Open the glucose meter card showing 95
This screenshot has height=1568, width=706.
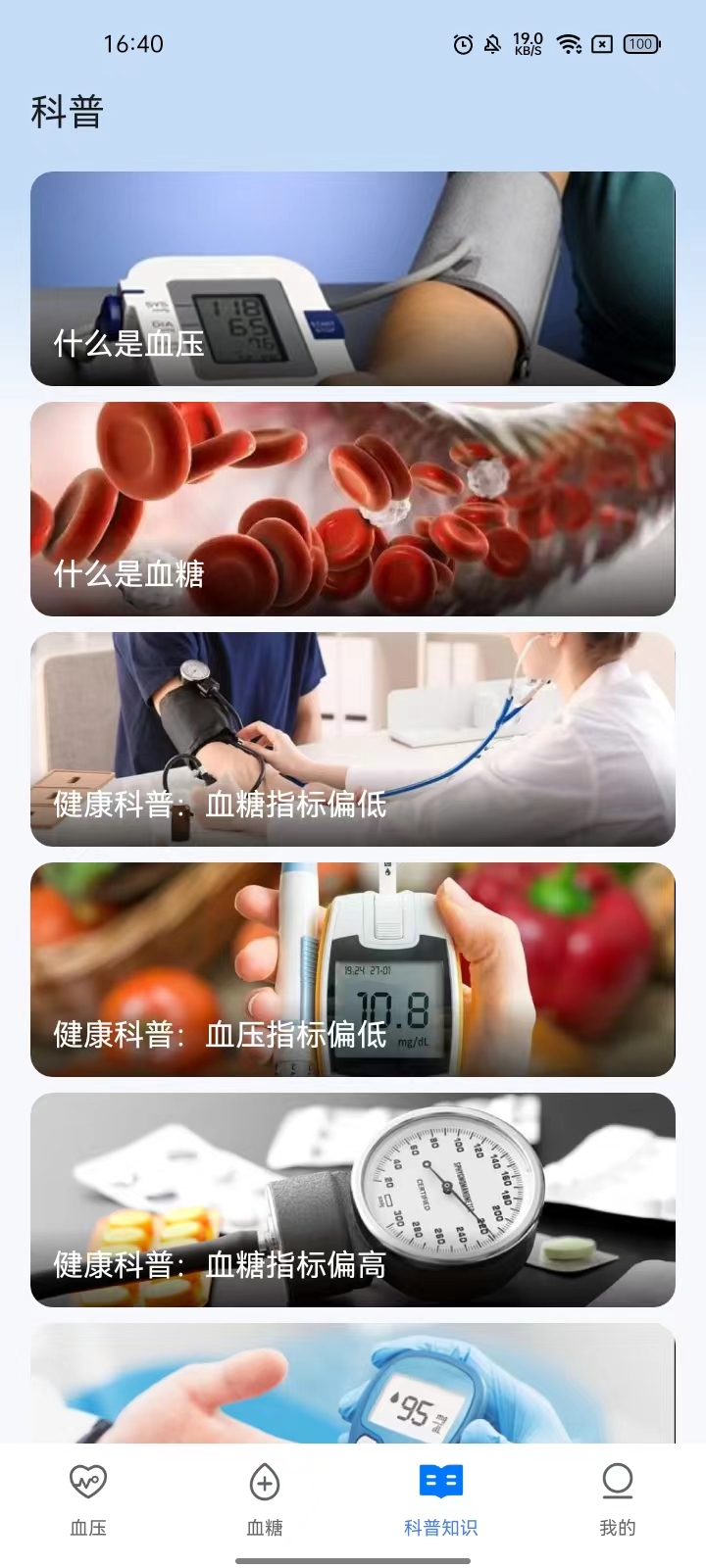353,1384
